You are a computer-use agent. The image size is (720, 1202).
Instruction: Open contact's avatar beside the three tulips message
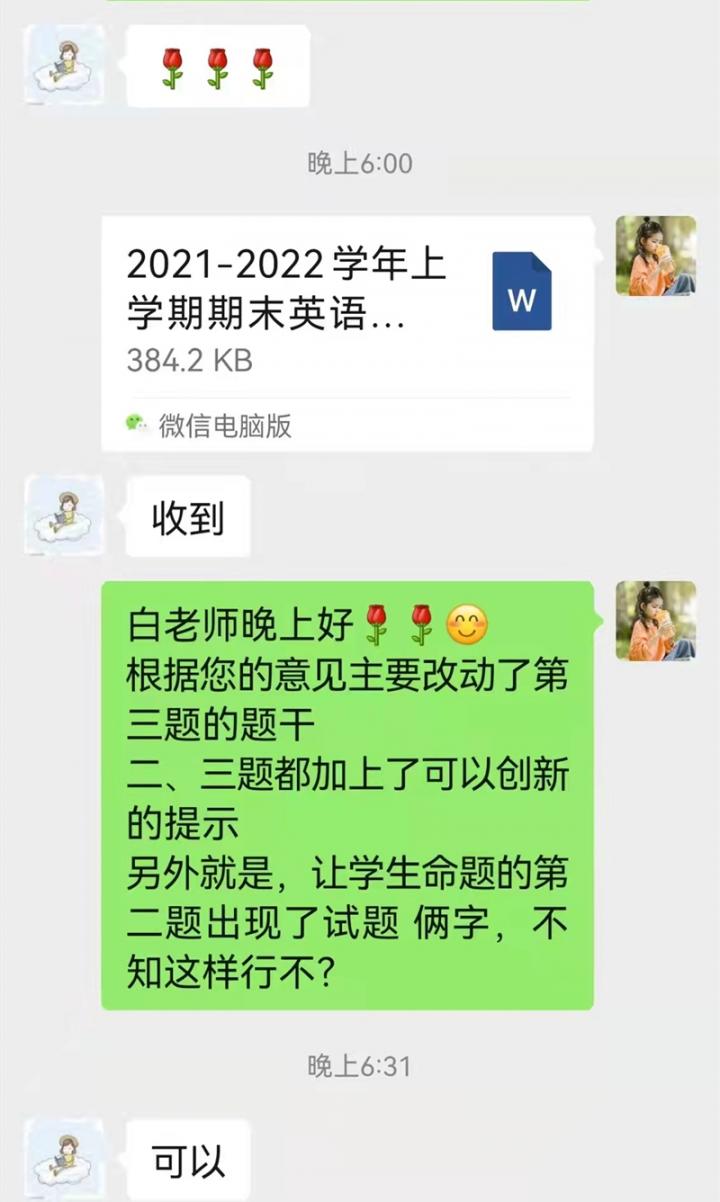(65, 66)
